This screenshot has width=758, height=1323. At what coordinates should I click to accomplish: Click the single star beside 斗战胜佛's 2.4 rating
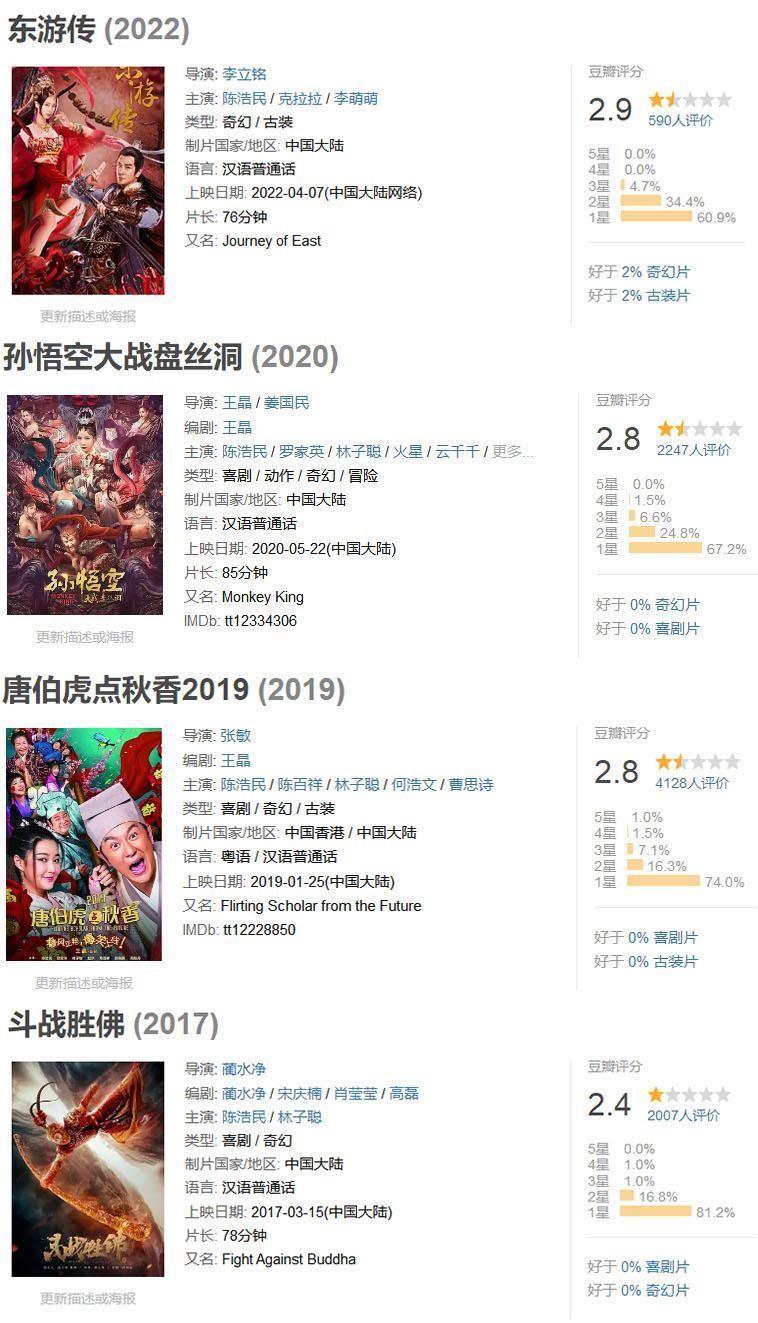pos(690,1093)
